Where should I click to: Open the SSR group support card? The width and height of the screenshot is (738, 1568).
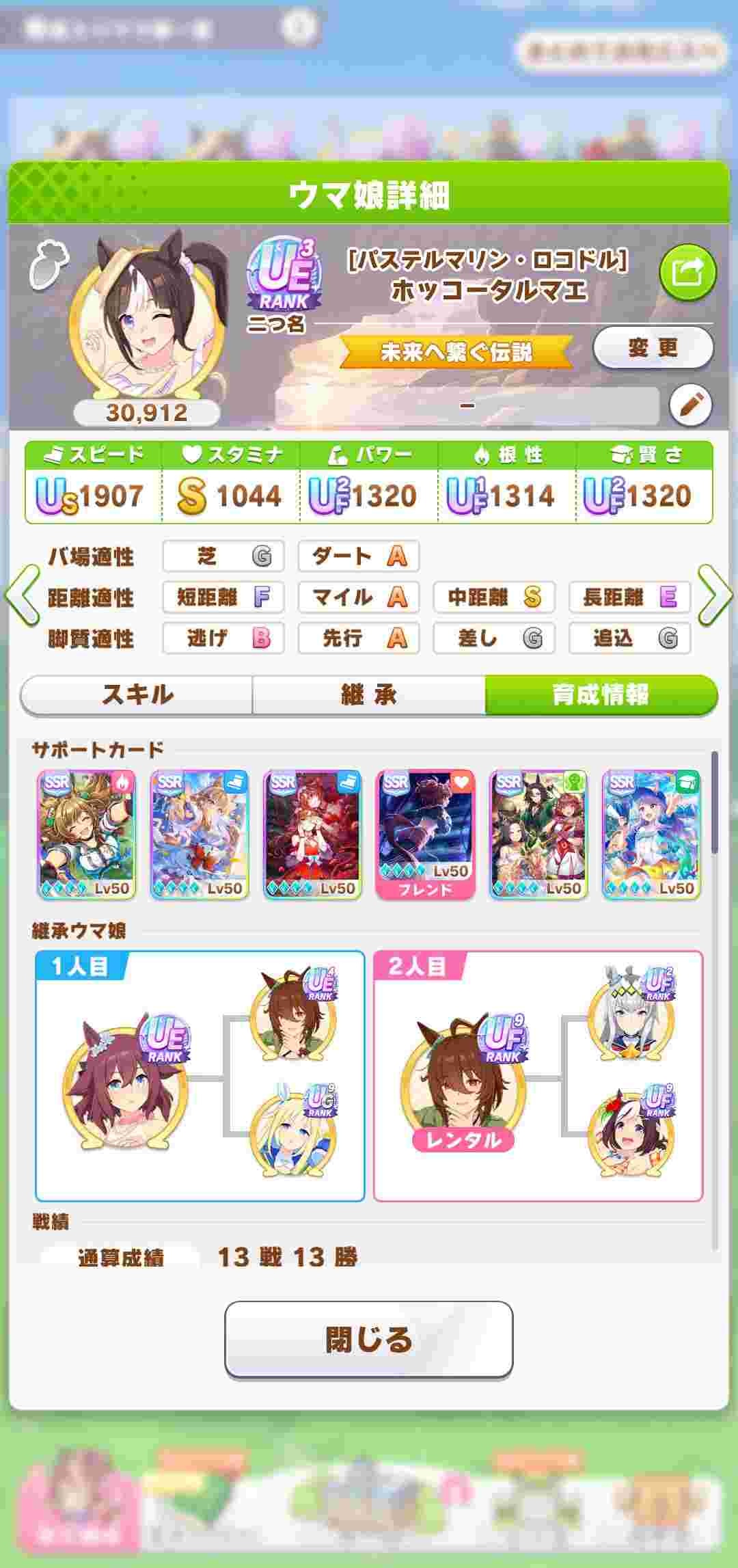(538, 835)
